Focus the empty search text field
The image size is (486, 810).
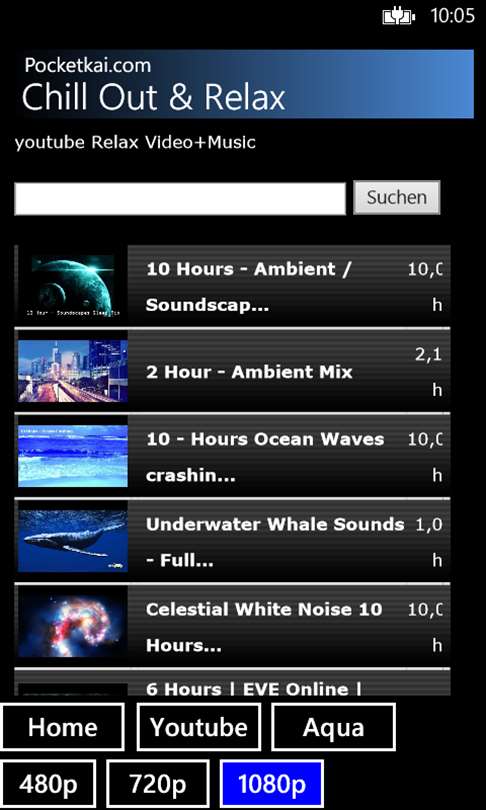tap(180, 198)
